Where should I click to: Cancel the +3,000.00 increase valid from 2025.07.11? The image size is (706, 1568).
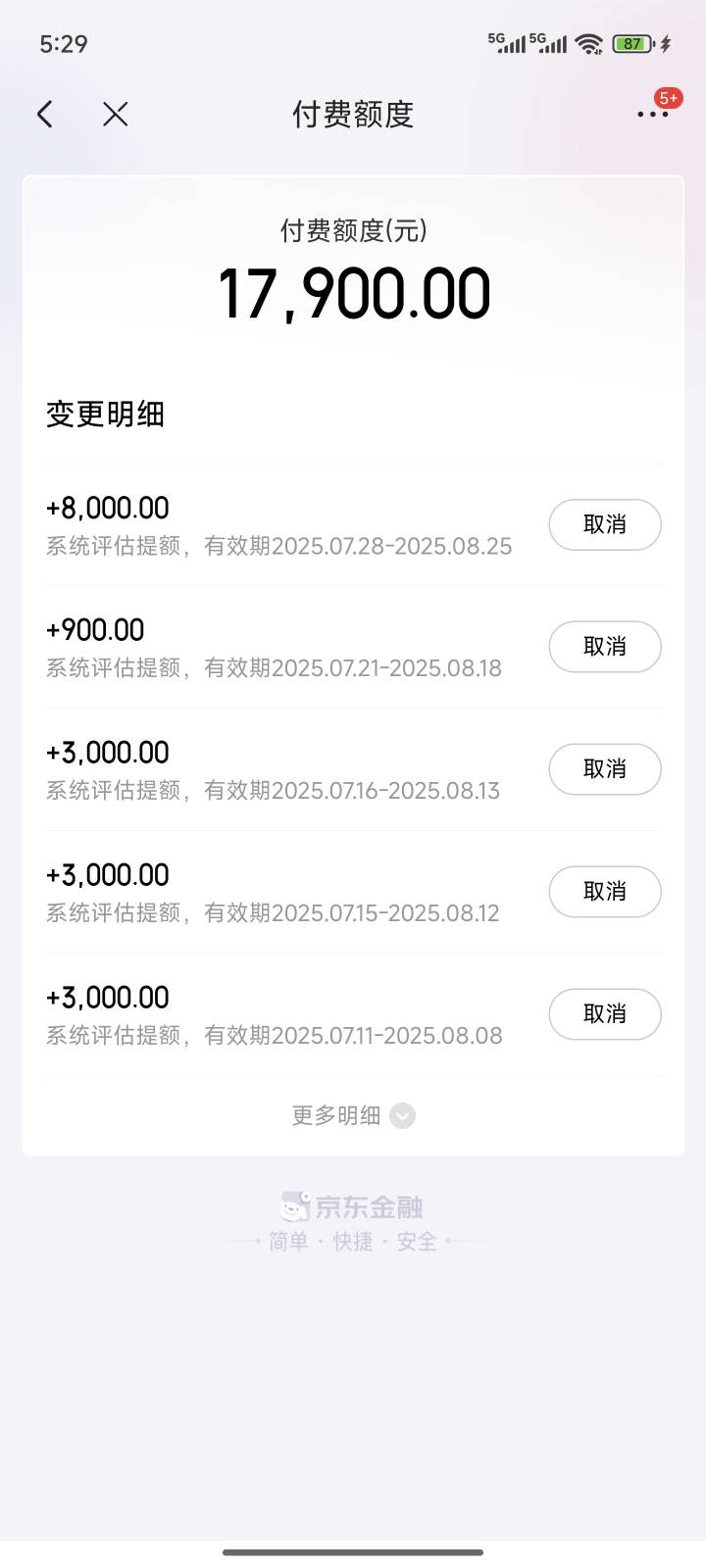click(x=605, y=1014)
